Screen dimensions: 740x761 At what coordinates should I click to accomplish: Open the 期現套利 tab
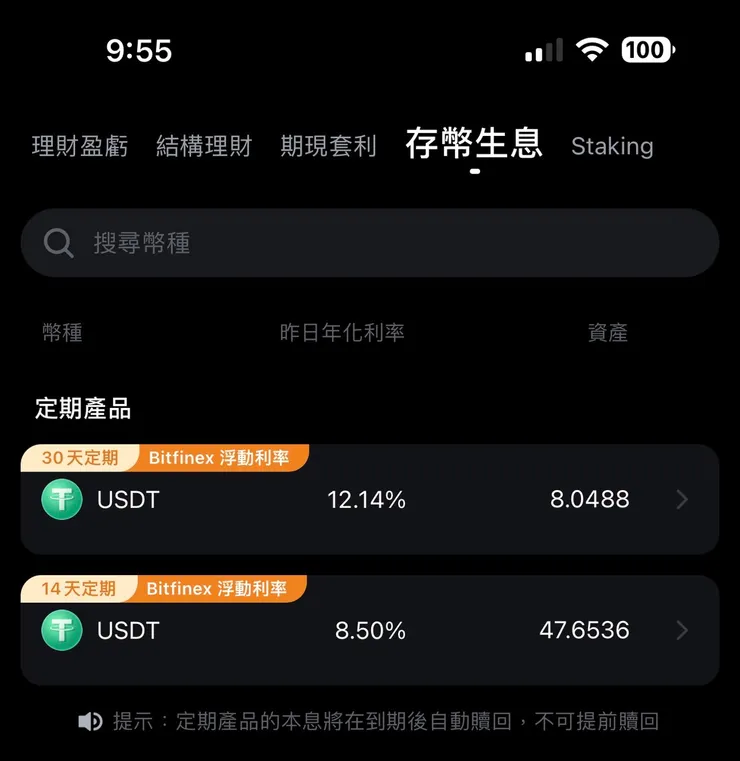(x=329, y=146)
